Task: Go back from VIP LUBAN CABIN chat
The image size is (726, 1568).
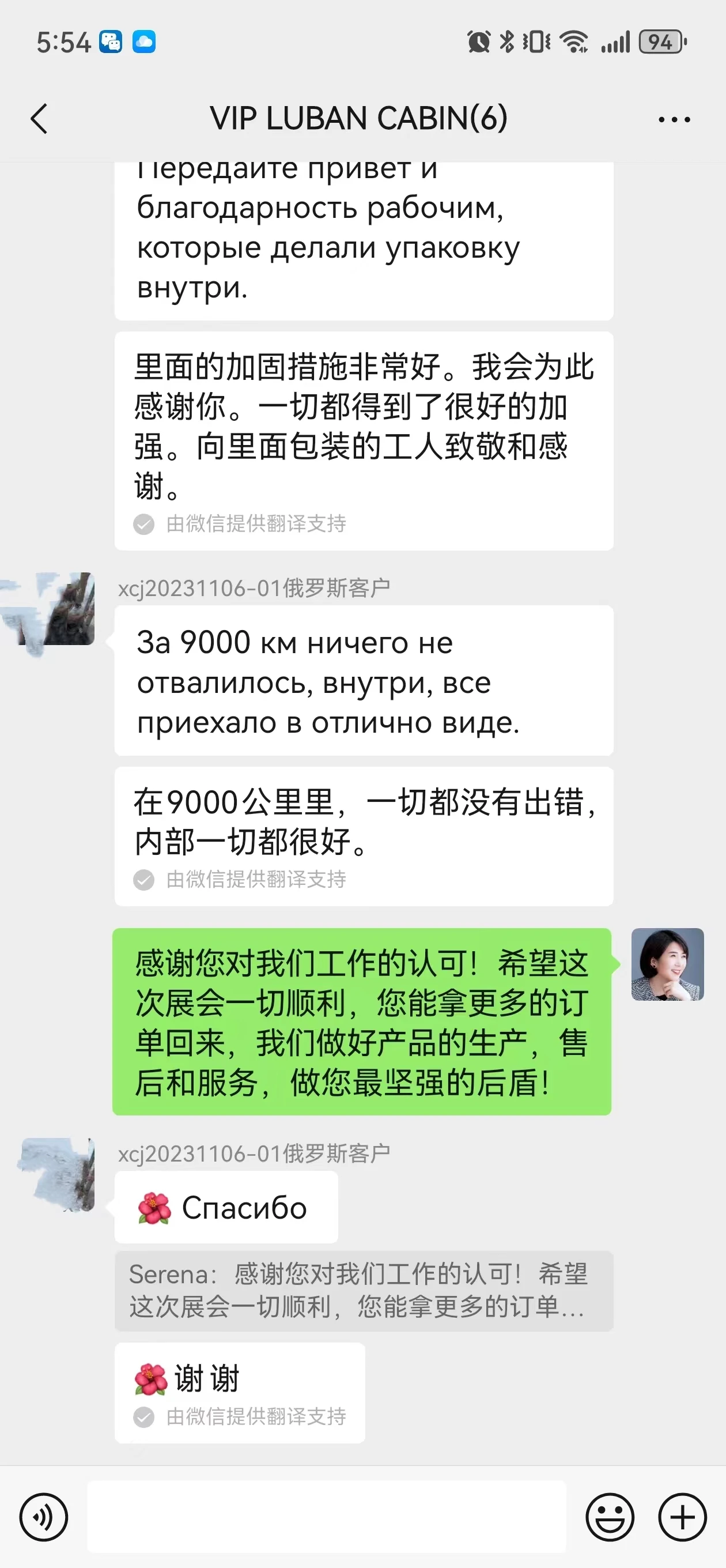Action: pyautogui.click(x=39, y=119)
